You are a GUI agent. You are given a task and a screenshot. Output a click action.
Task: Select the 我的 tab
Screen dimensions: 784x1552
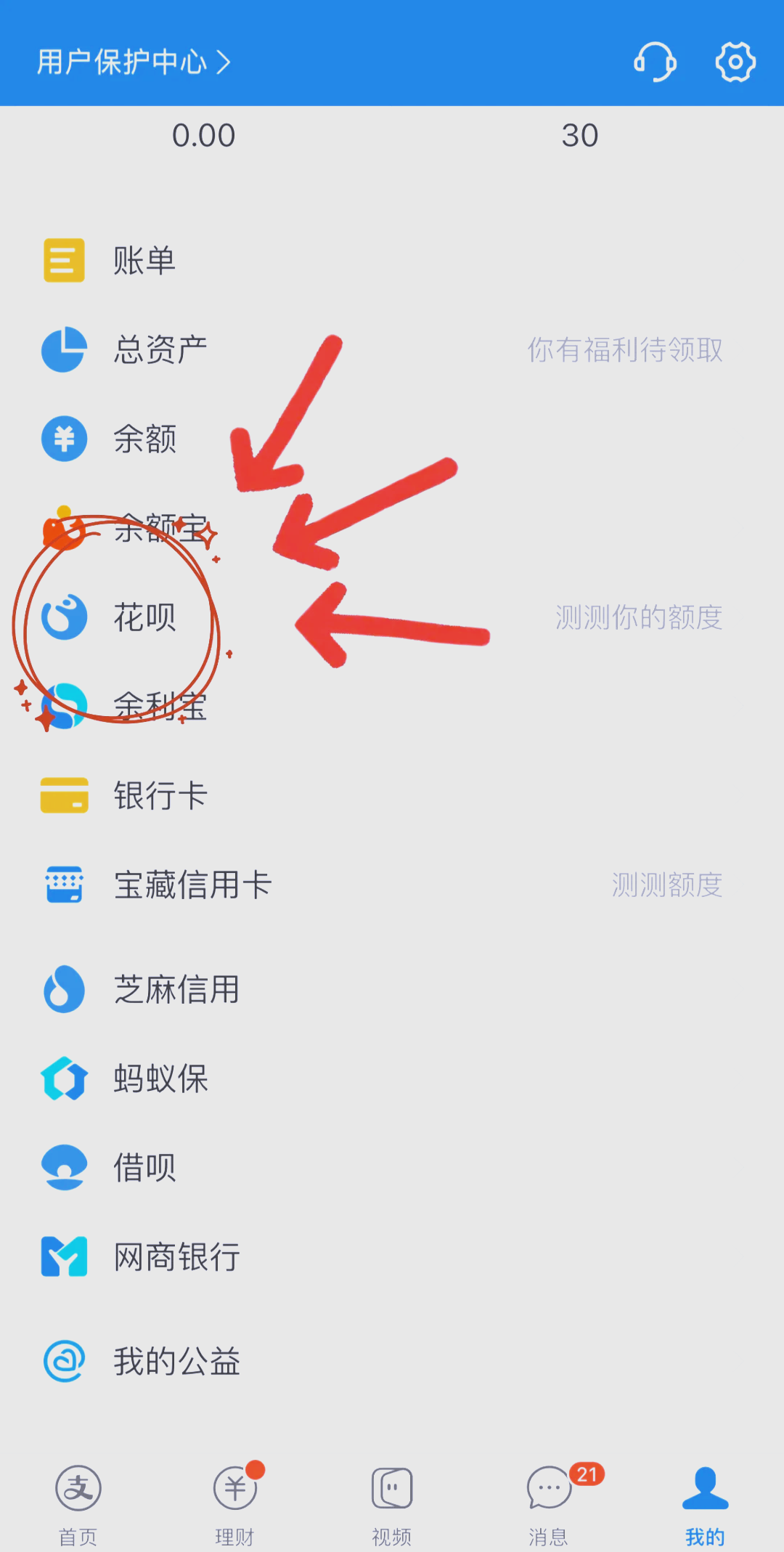(x=706, y=1505)
